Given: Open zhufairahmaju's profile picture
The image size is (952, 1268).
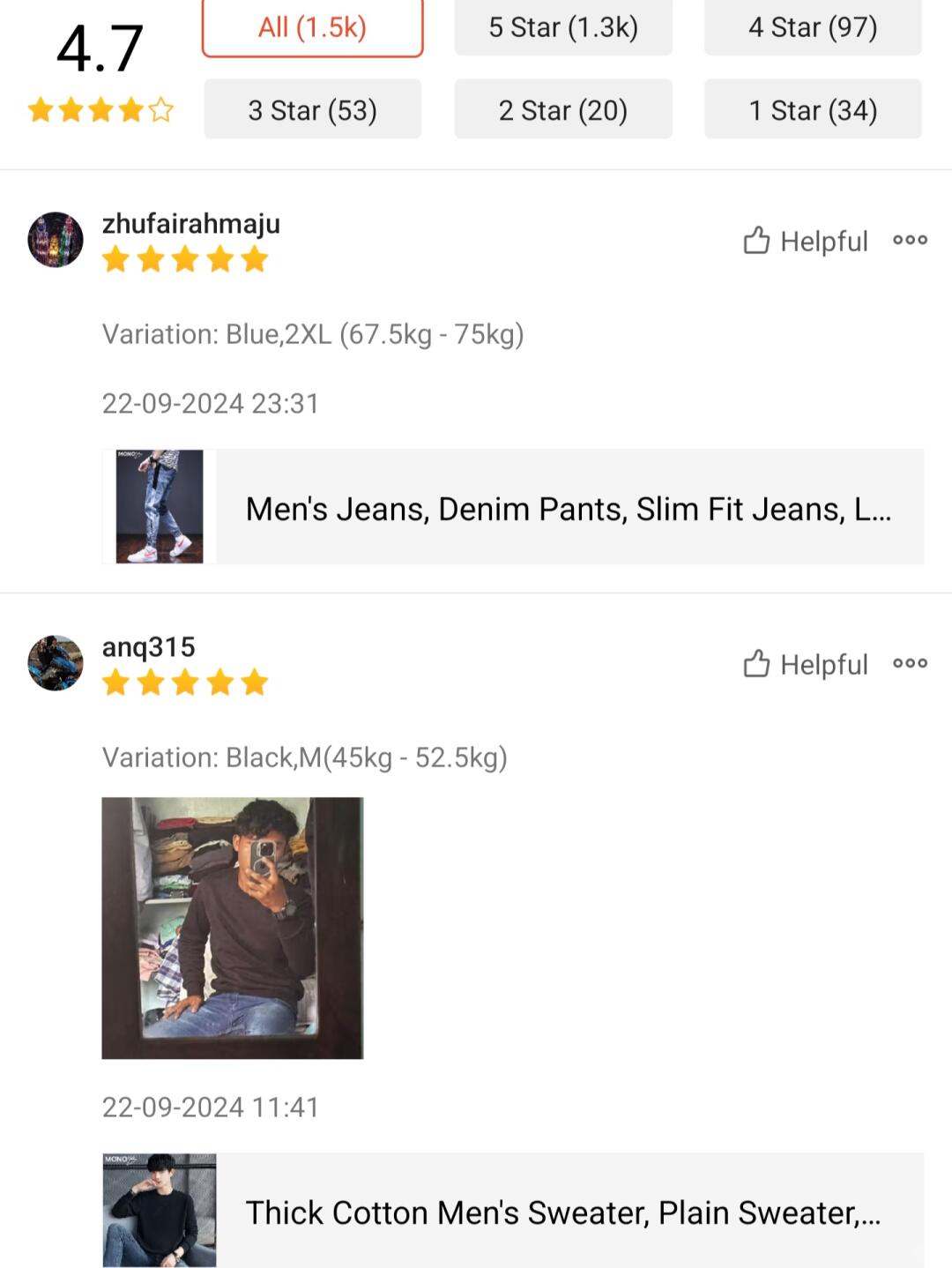Looking at the screenshot, I should [x=56, y=239].
